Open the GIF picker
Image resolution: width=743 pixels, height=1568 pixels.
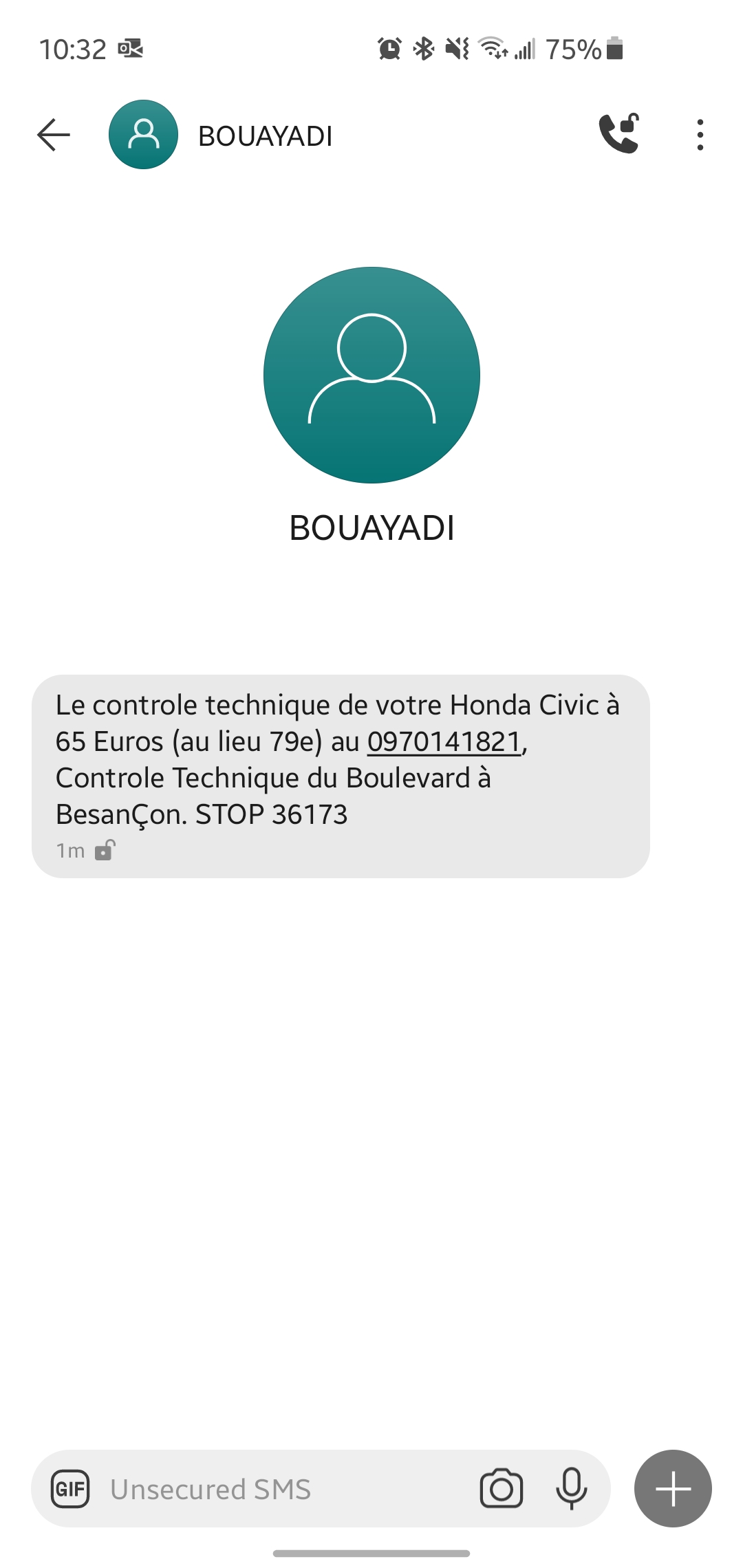[x=71, y=1489]
